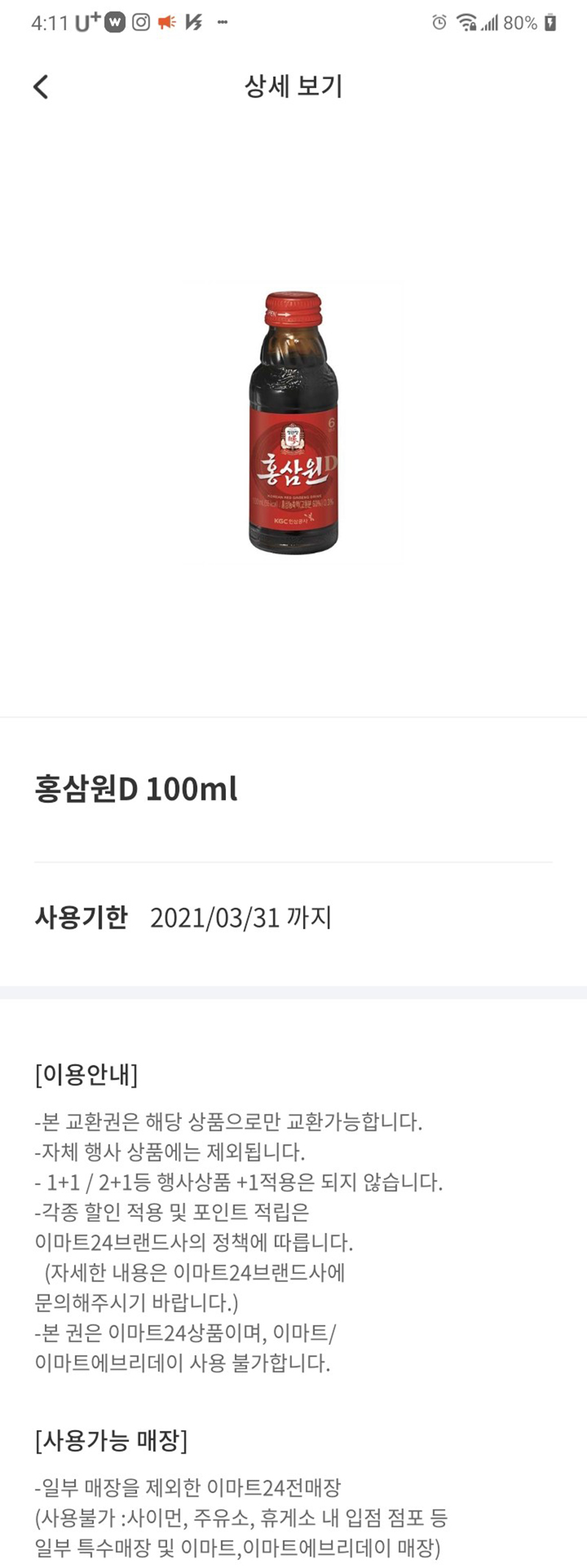Go back from the 상세 보기 screen
This screenshot has width=587, height=1568.
[41, 87]
